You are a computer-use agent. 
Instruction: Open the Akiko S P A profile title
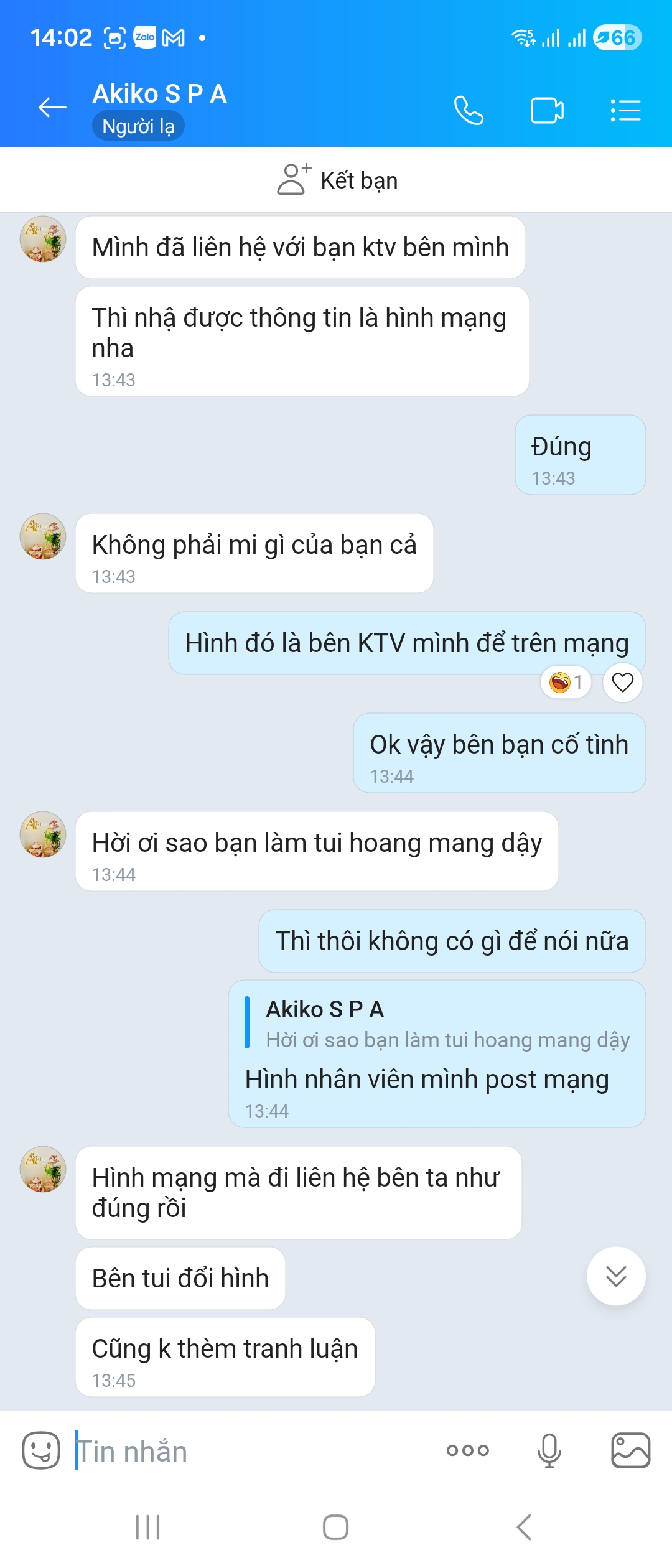coord(159,94)
